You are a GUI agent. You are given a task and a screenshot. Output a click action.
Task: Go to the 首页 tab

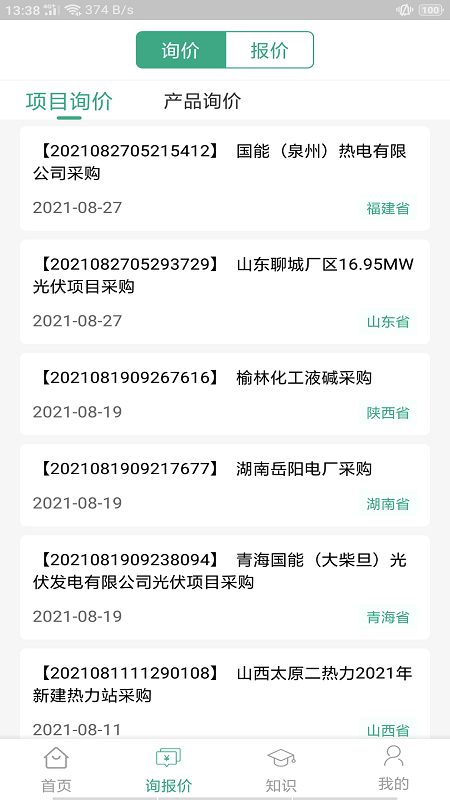56,769
